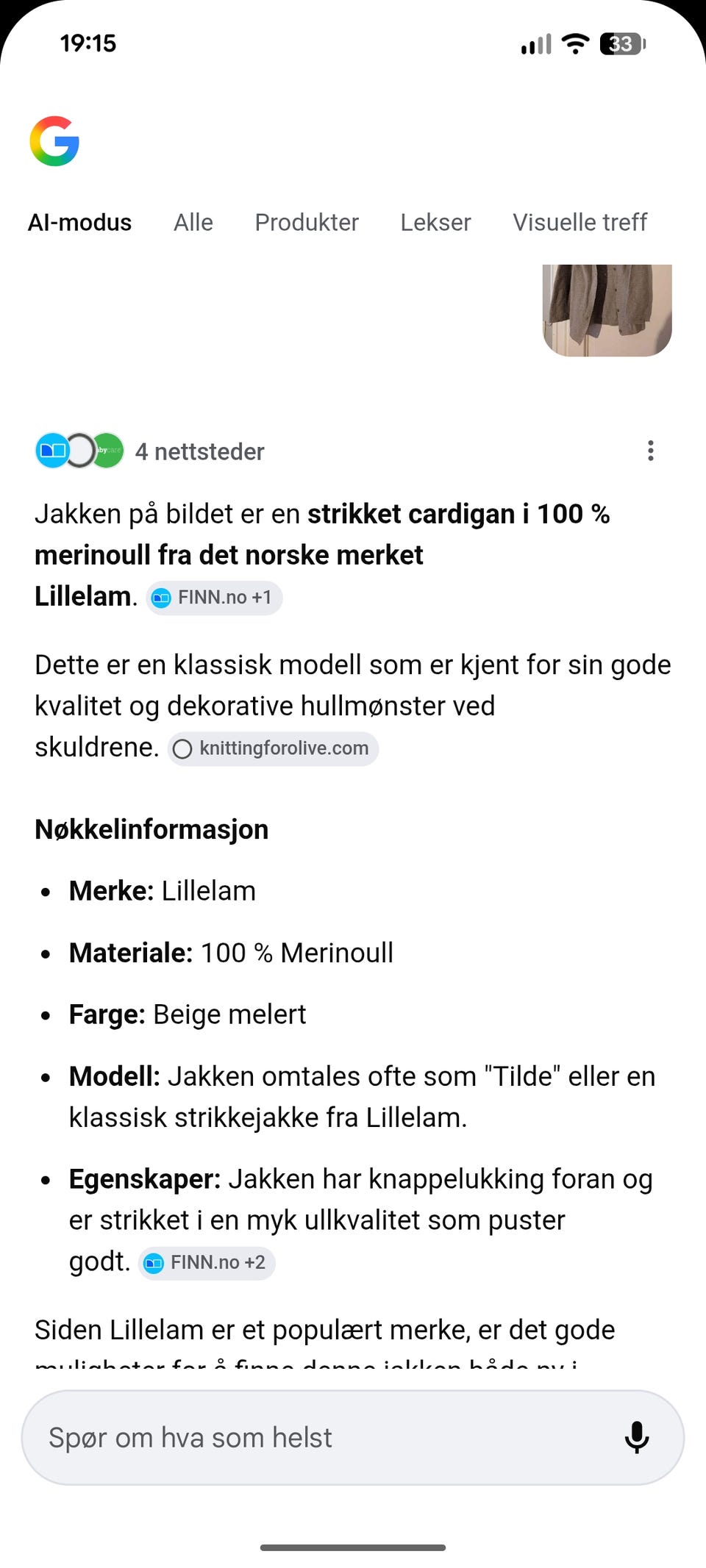Open the knittingforolive.com source link
Image resolution: width=706 pixels, height=1568 pixels.
(x=272, y=749)
